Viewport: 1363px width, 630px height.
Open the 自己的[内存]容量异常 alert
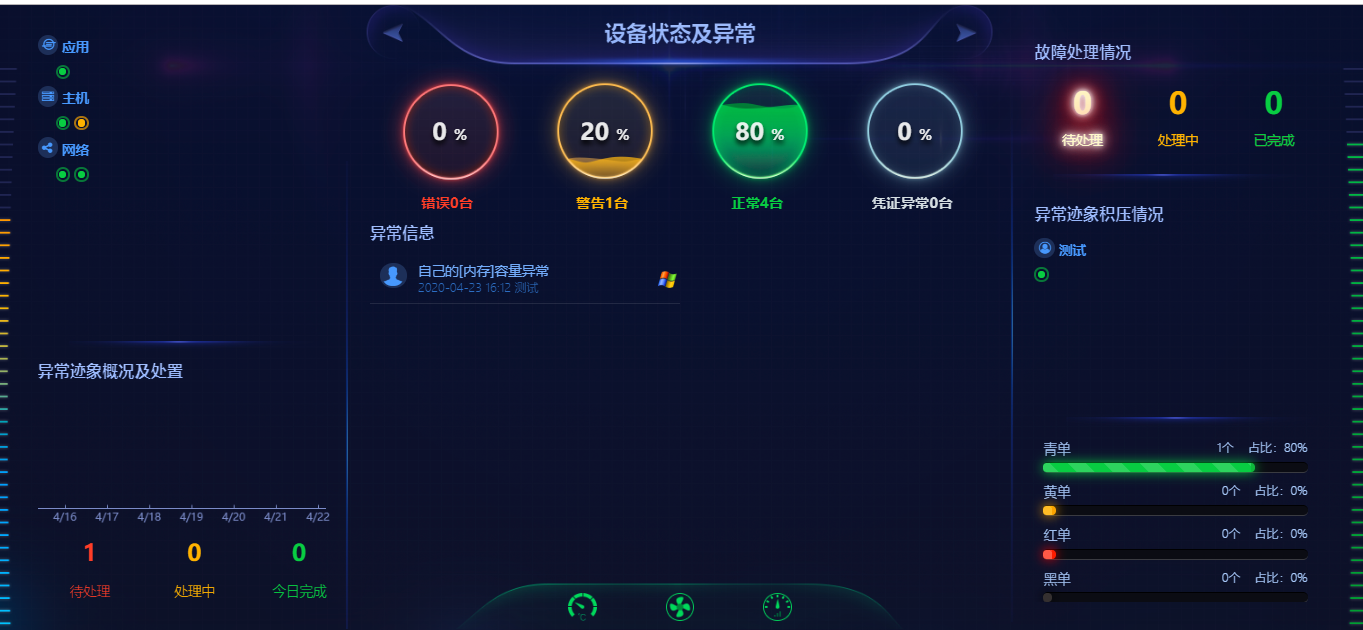(x=483, y=271)
